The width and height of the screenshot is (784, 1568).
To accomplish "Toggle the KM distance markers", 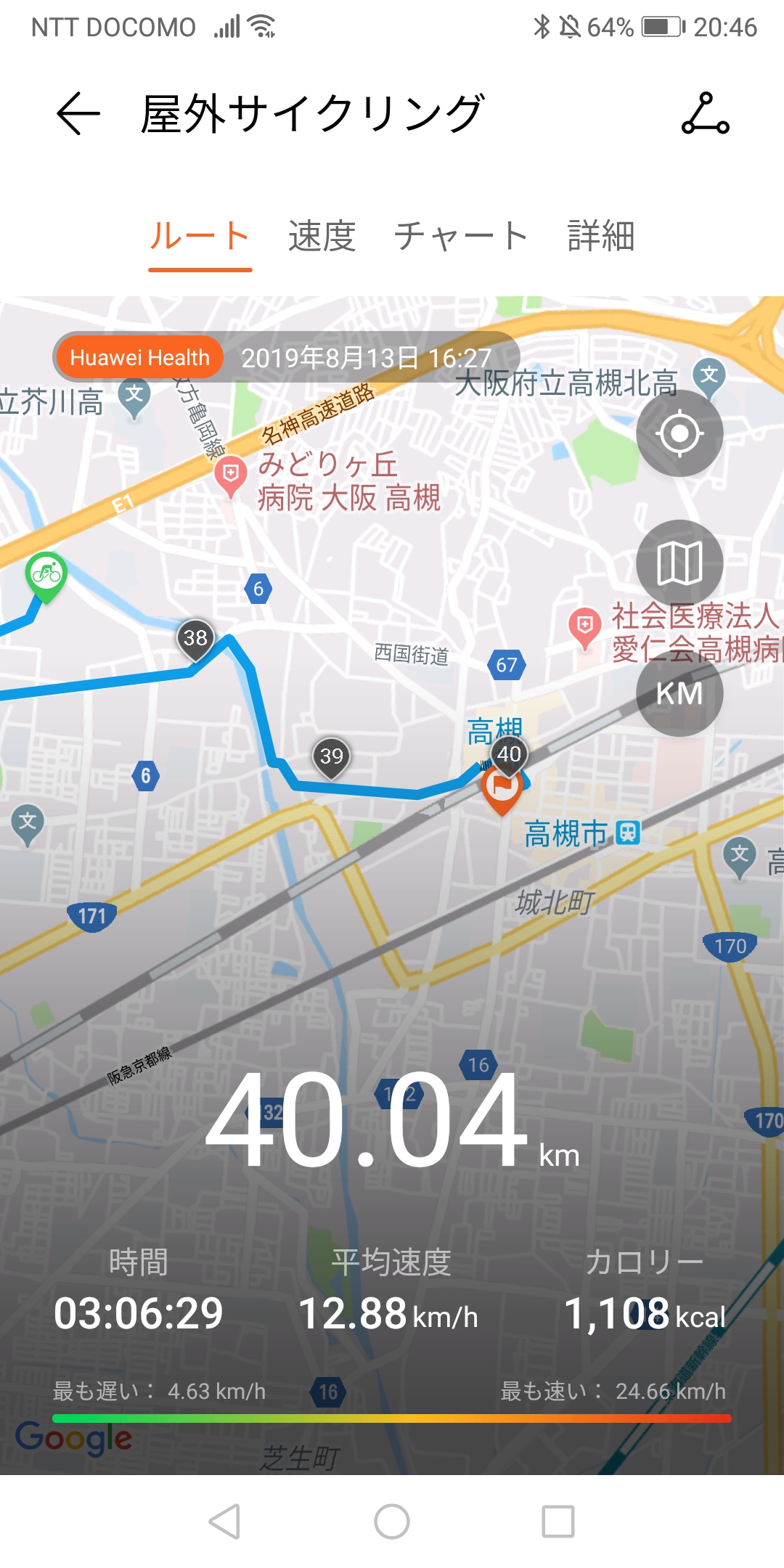I will click(x=679, y=693).
